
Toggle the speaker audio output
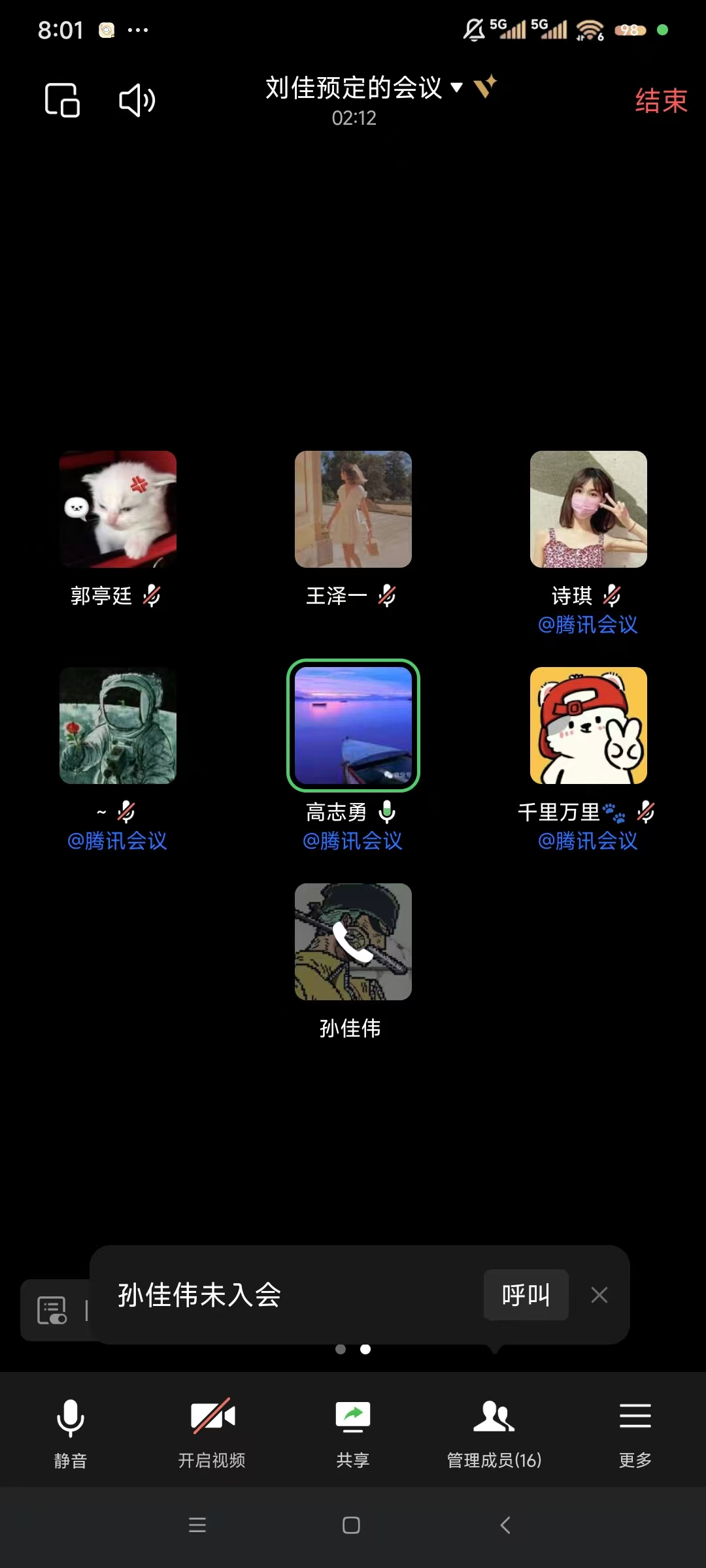[x=137, y=100]
